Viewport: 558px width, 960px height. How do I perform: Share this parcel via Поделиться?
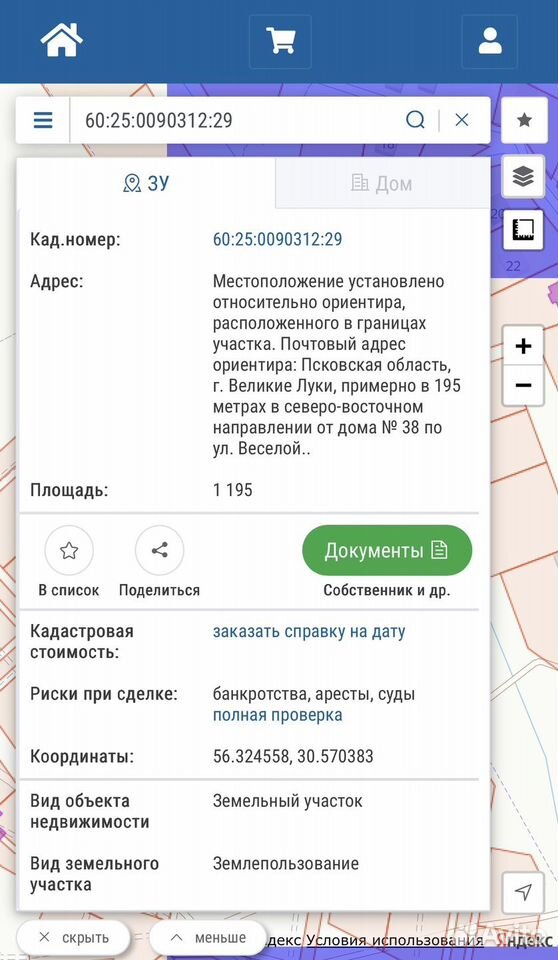point(159,561)
